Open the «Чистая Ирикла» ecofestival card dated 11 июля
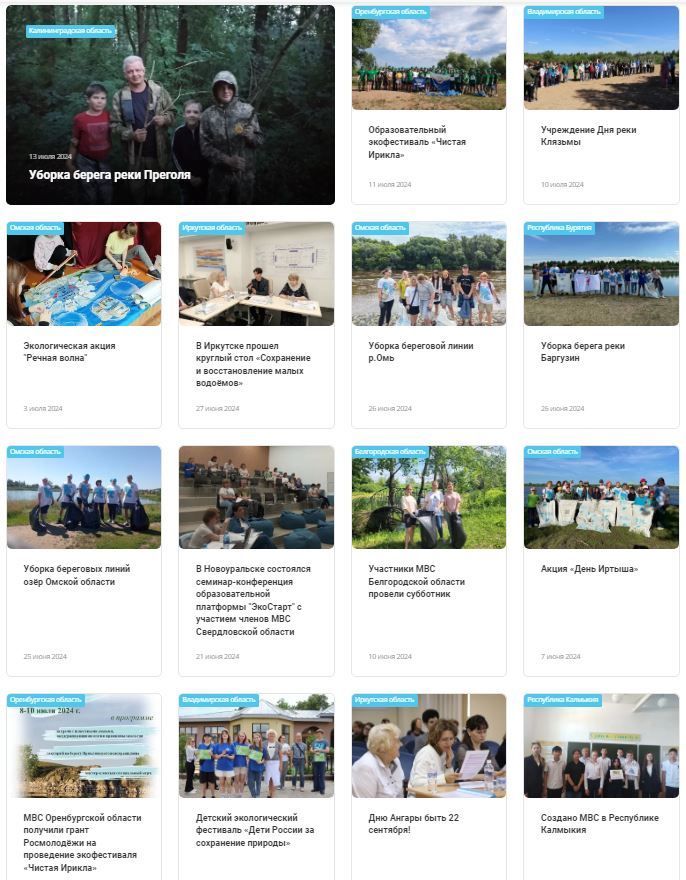Screen dimensions: 686x880 pyautogui.click(x=416, y=142)
